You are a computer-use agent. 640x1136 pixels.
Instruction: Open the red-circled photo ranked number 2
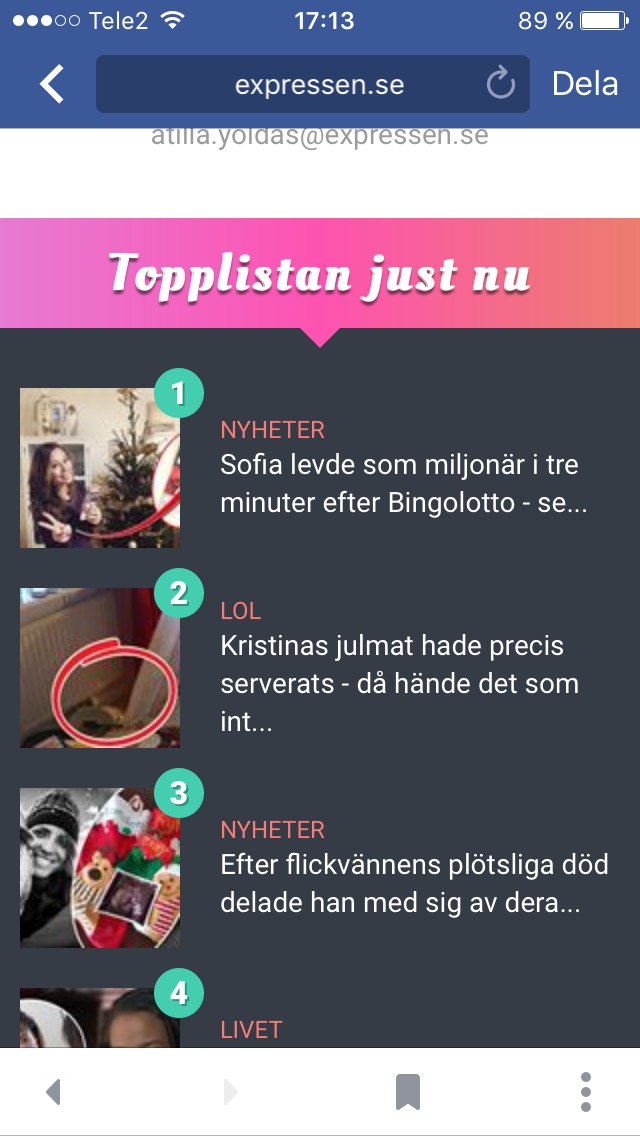100,667
